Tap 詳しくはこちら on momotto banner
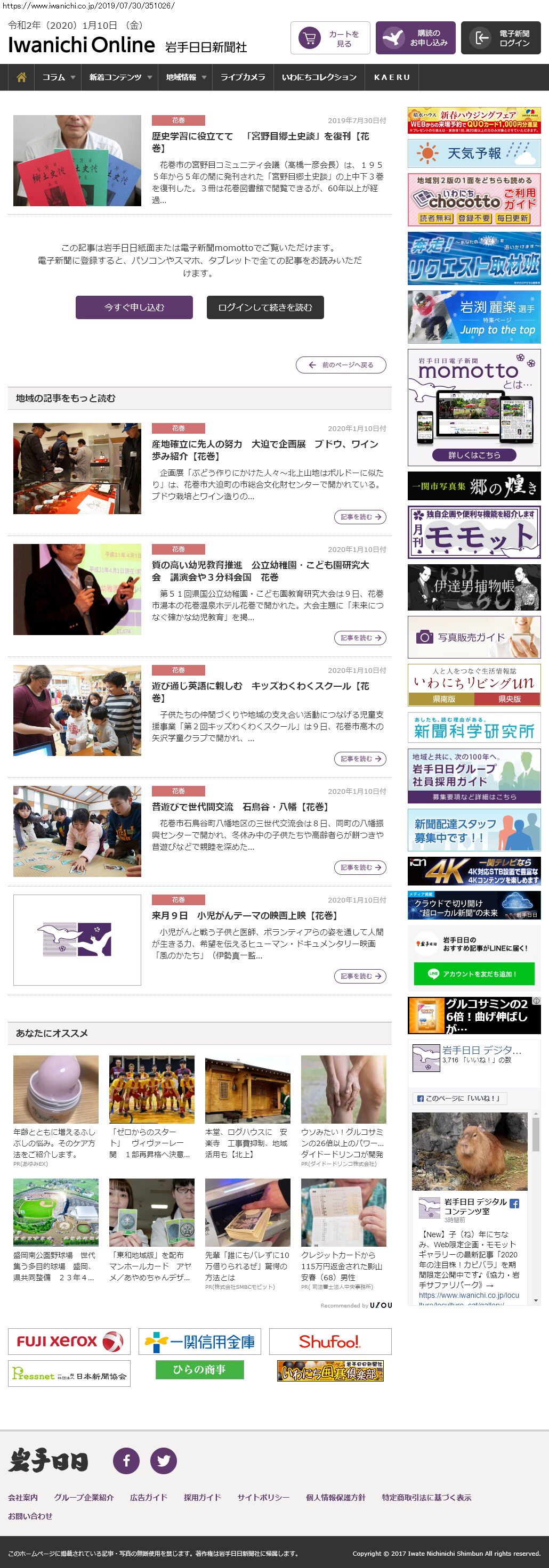 pyautogui.click(x=473, y=454)
